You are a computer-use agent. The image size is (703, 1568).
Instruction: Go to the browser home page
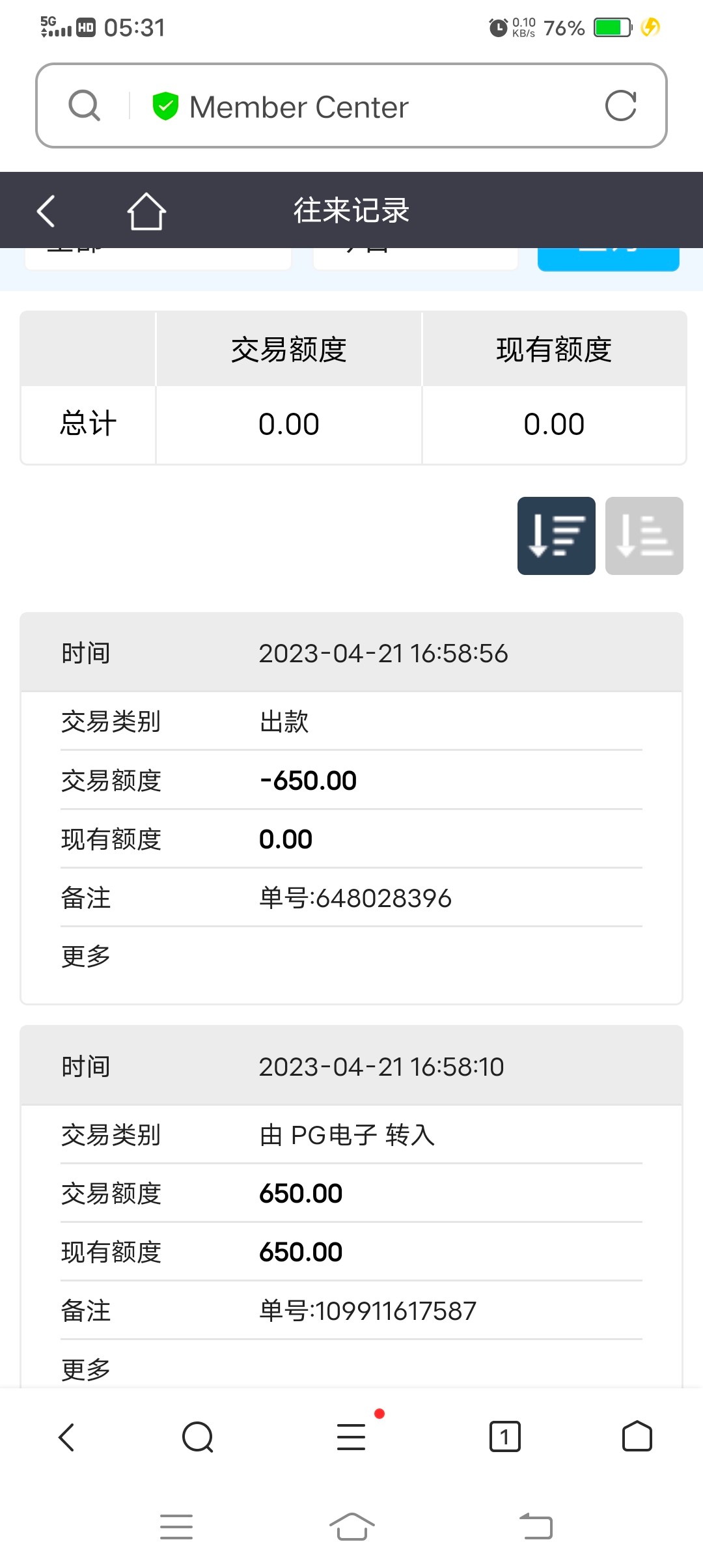coord(637,1436)
